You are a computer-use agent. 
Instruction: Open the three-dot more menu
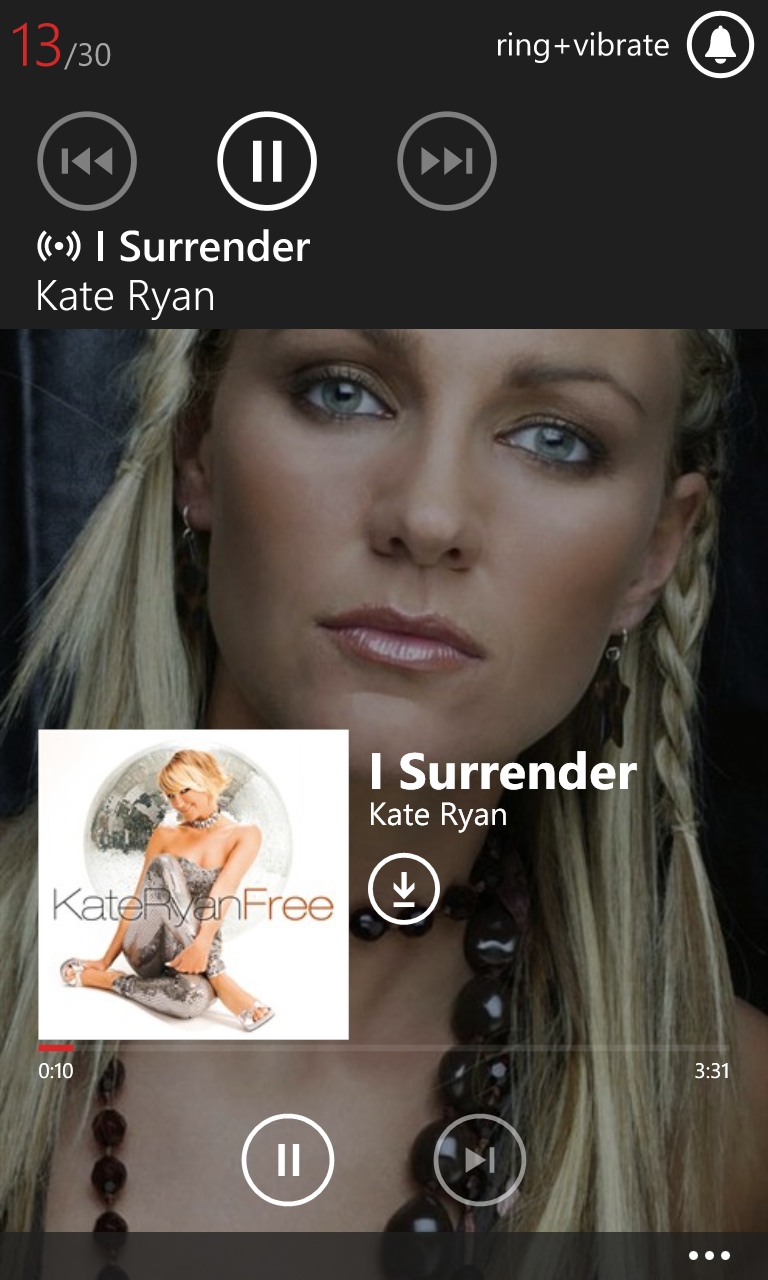pyautogui.click(x=710, y=1256)
